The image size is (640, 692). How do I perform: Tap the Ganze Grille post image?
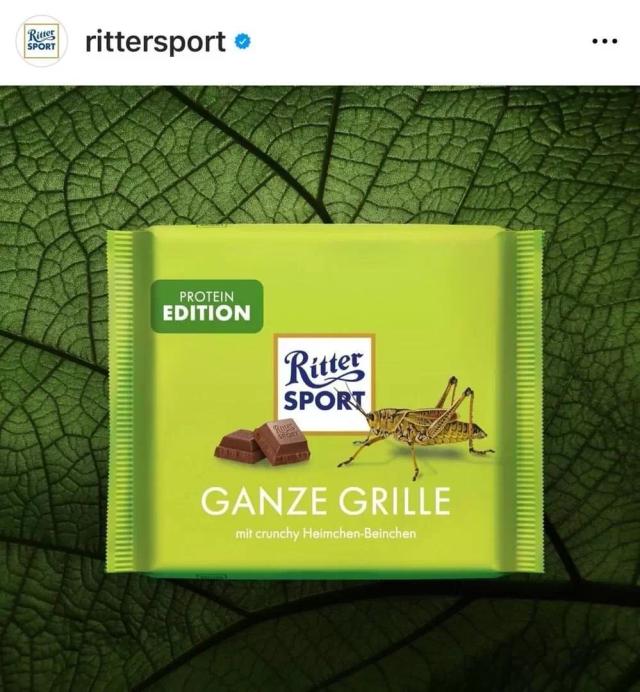point(320,400)
